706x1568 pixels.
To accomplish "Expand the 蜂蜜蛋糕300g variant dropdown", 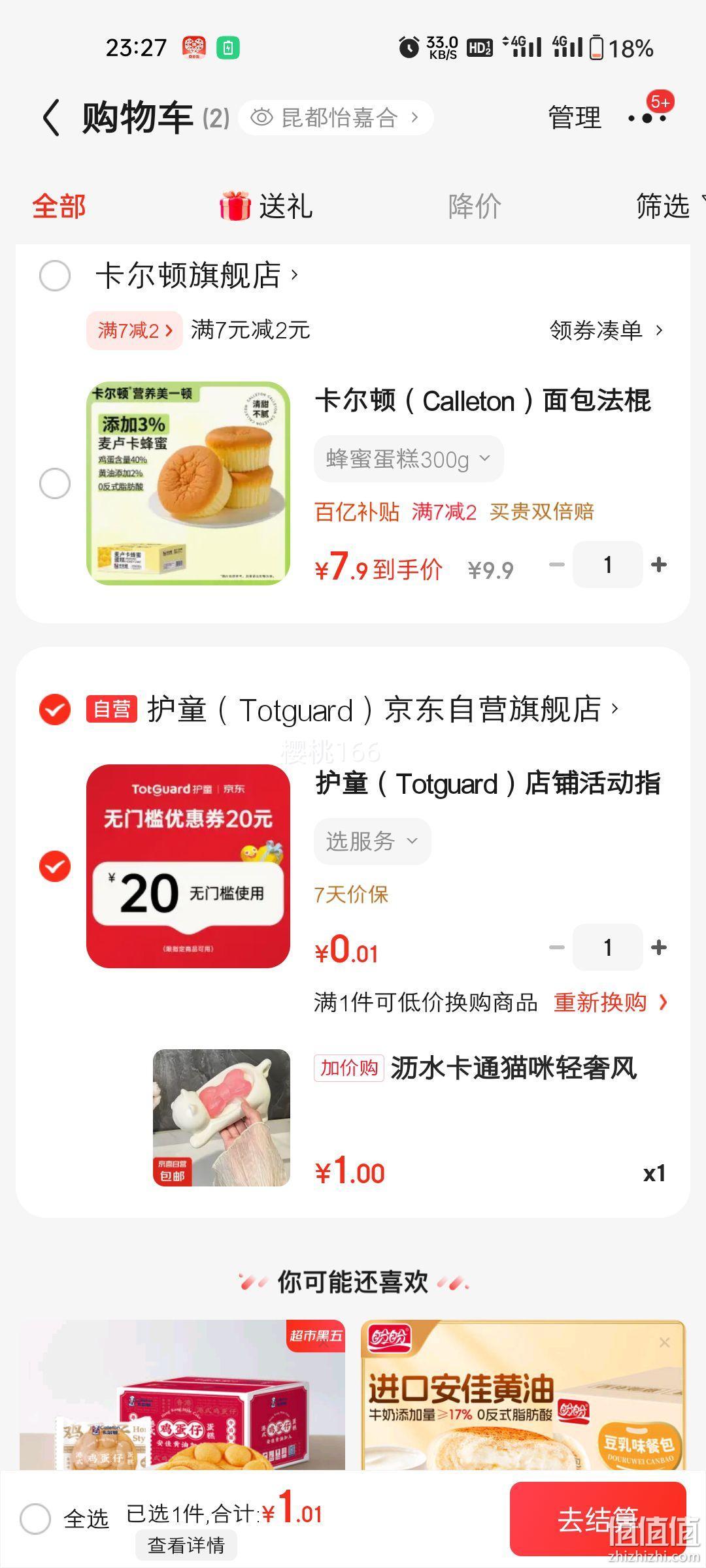I will coord(409,459).
